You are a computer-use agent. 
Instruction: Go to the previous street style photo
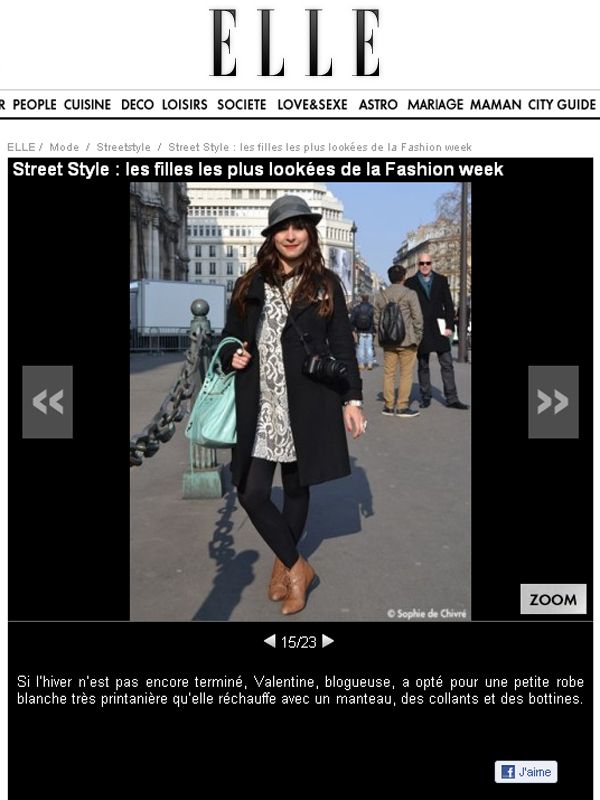pos(47,402)
